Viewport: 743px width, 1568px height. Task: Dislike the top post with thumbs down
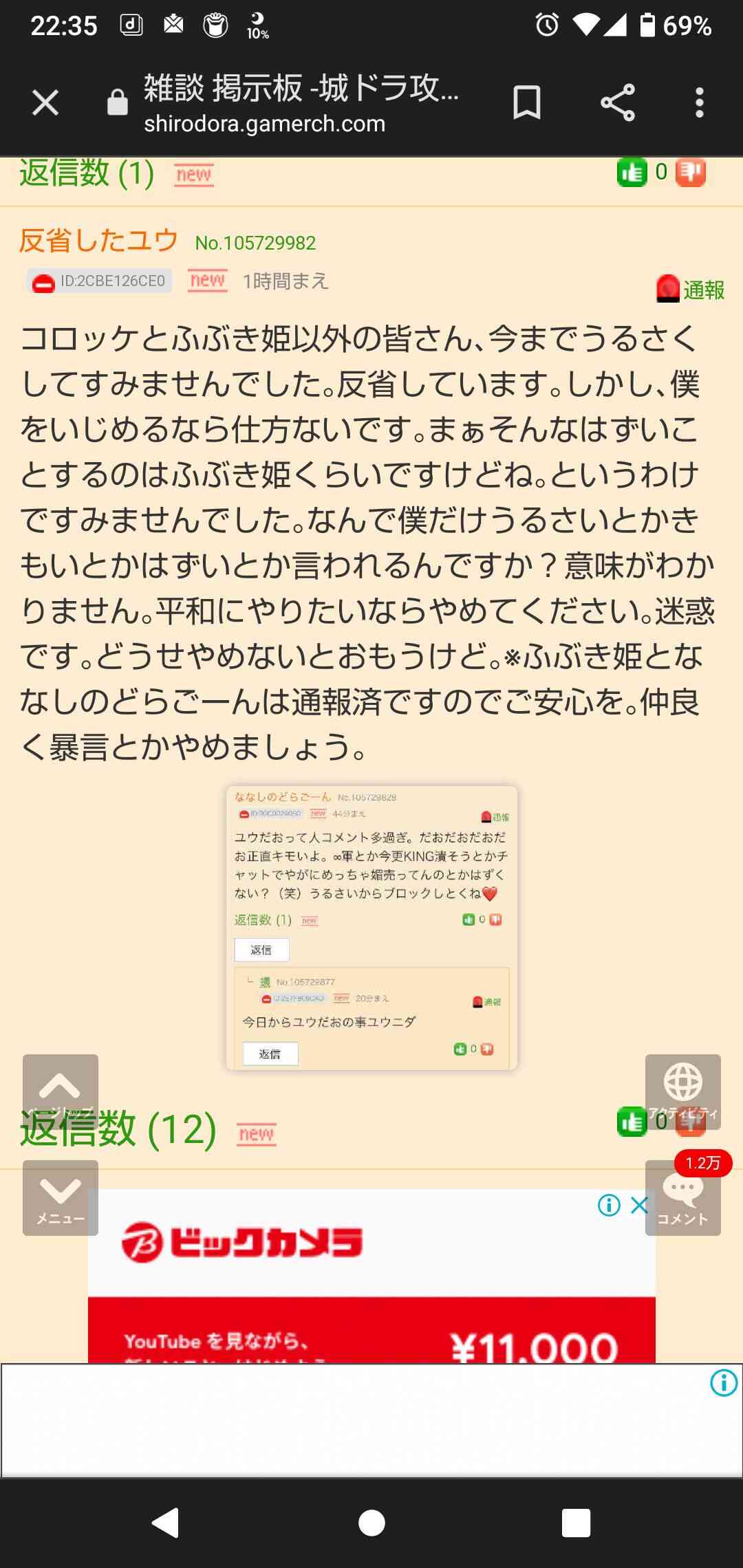691,172
